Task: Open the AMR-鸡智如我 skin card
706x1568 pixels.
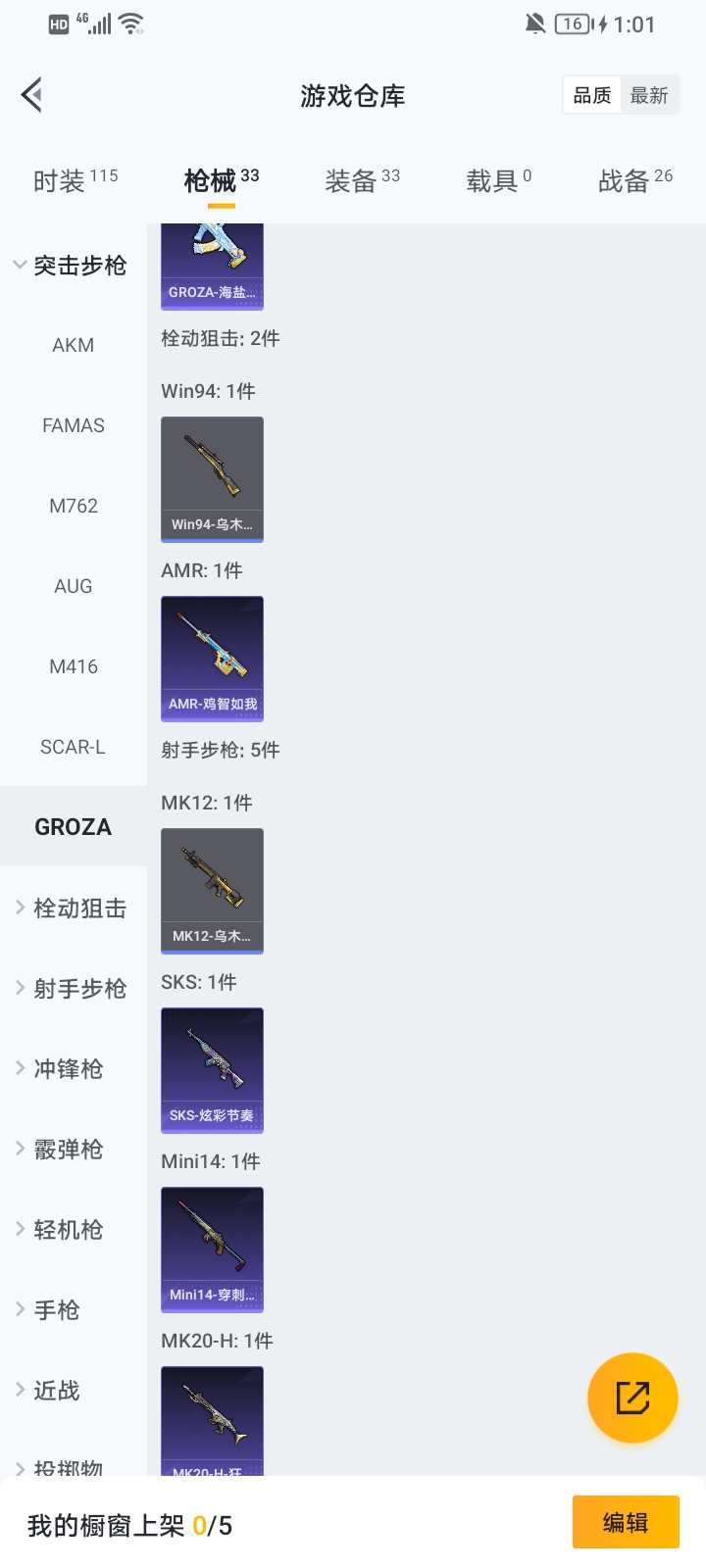Action: pyautogui.click(x=212, y=658)
